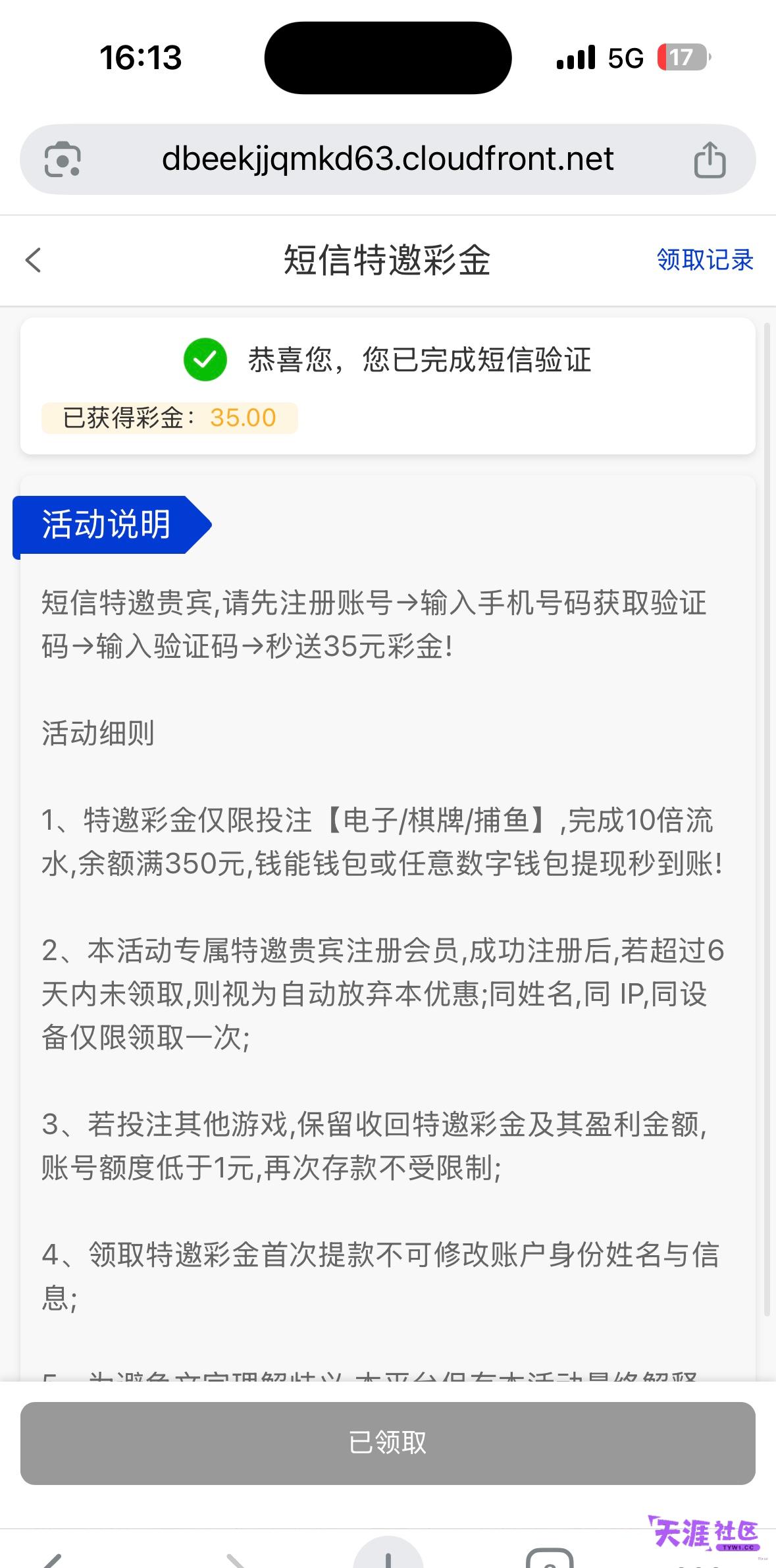Viewport: 776px width, 1568px height.
Task: Share this page from the address bar
Action: pyautogui.click(x=710, y=159)
